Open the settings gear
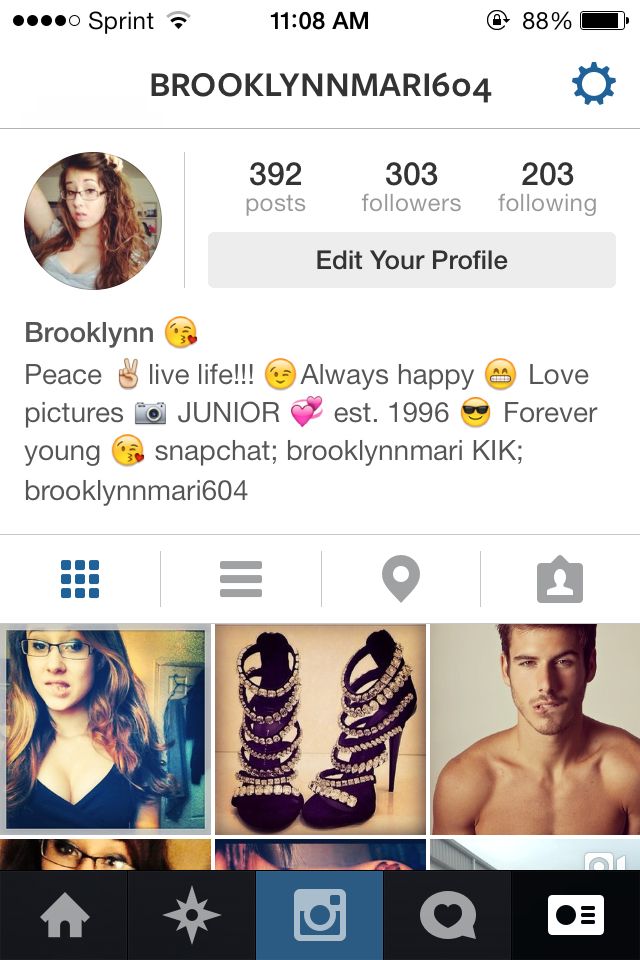 coord(593,86)
